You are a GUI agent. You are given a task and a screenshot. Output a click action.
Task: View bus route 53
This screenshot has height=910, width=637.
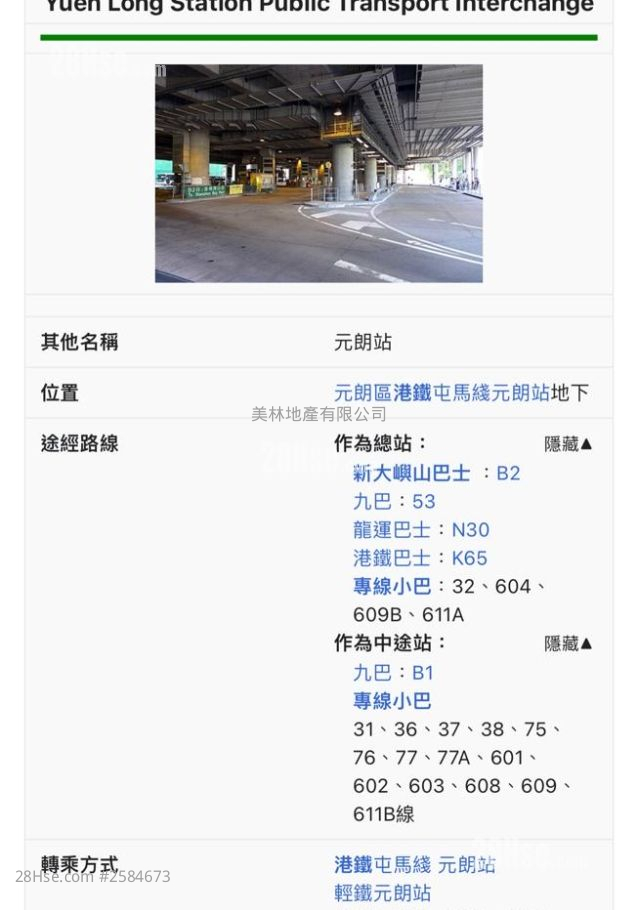(424, 501)
